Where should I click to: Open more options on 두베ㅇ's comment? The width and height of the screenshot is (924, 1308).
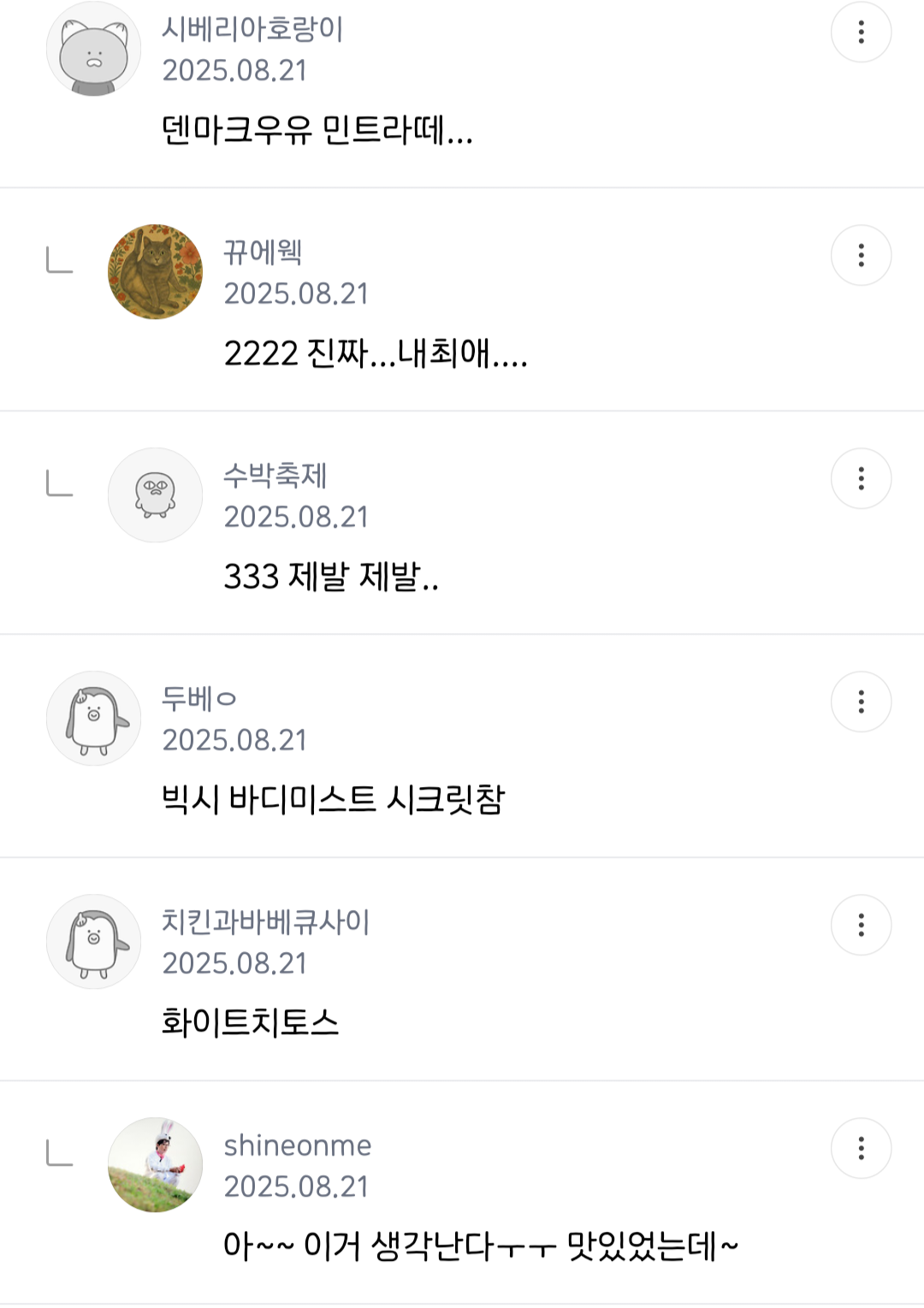click(861, 701)
